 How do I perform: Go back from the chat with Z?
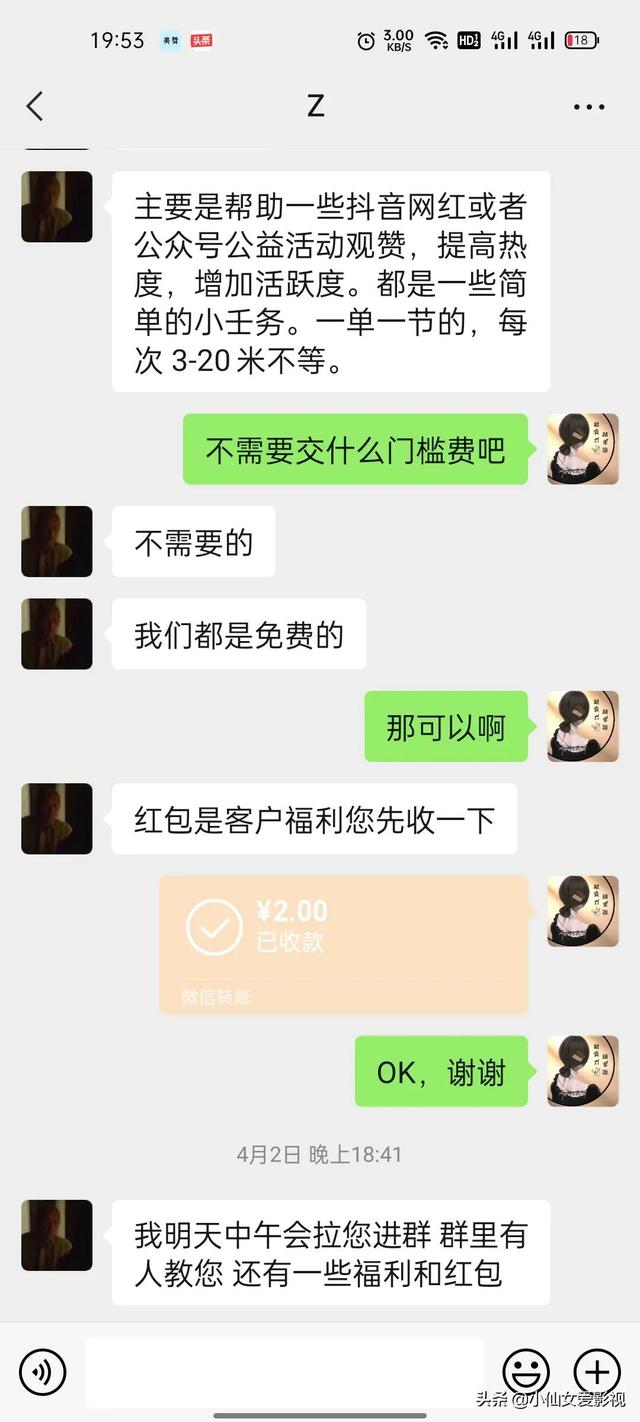[x=35, y=106]
